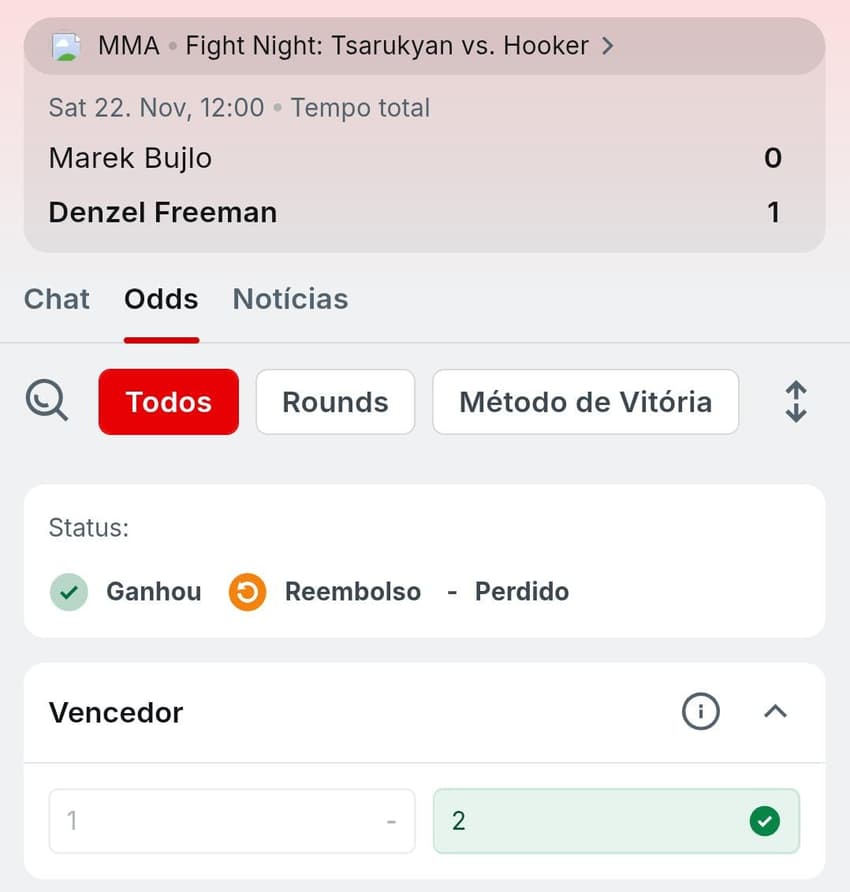Click the Marek Bujlo fighter name
Image resolution: width=850 pixels, height=892 pixels.
pos(130,157)
